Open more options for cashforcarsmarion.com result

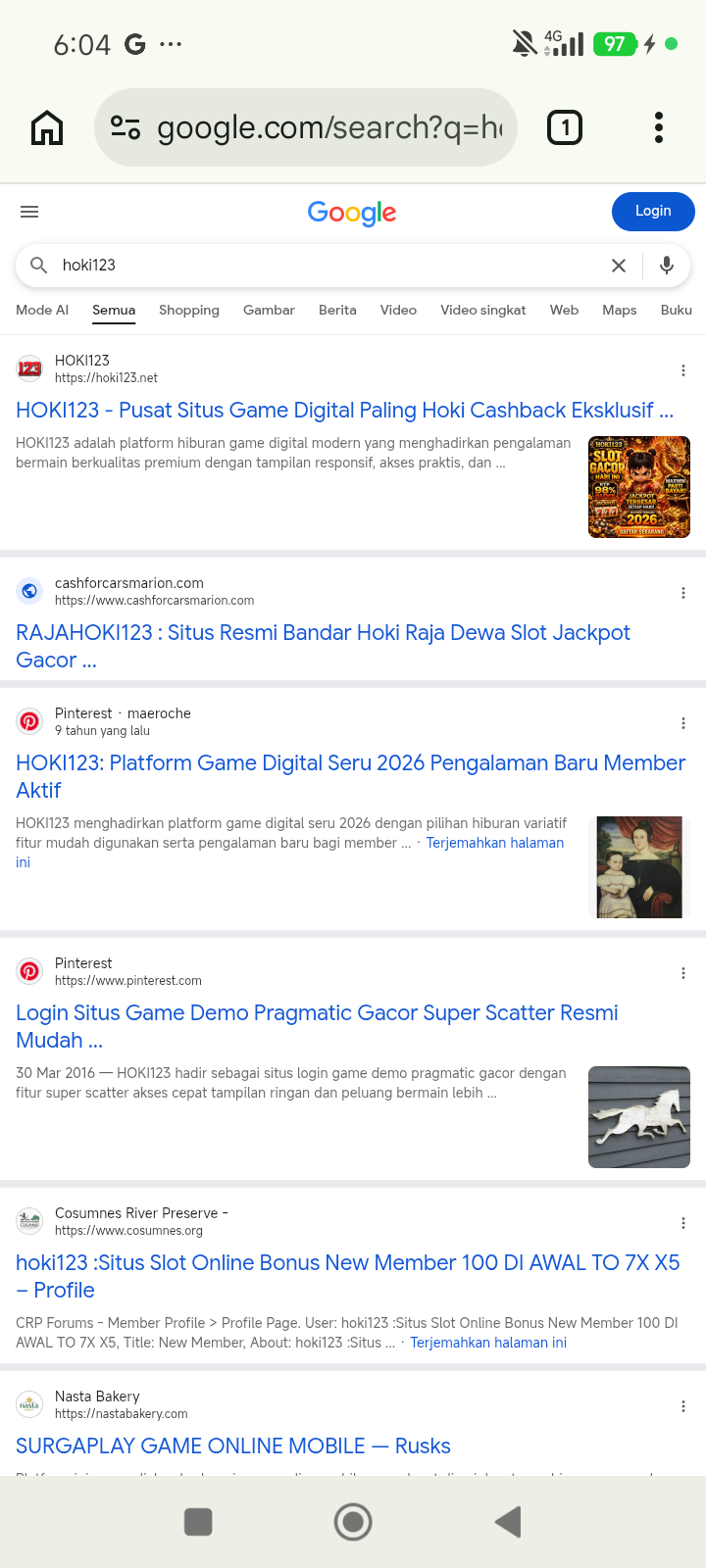(683, 593)
